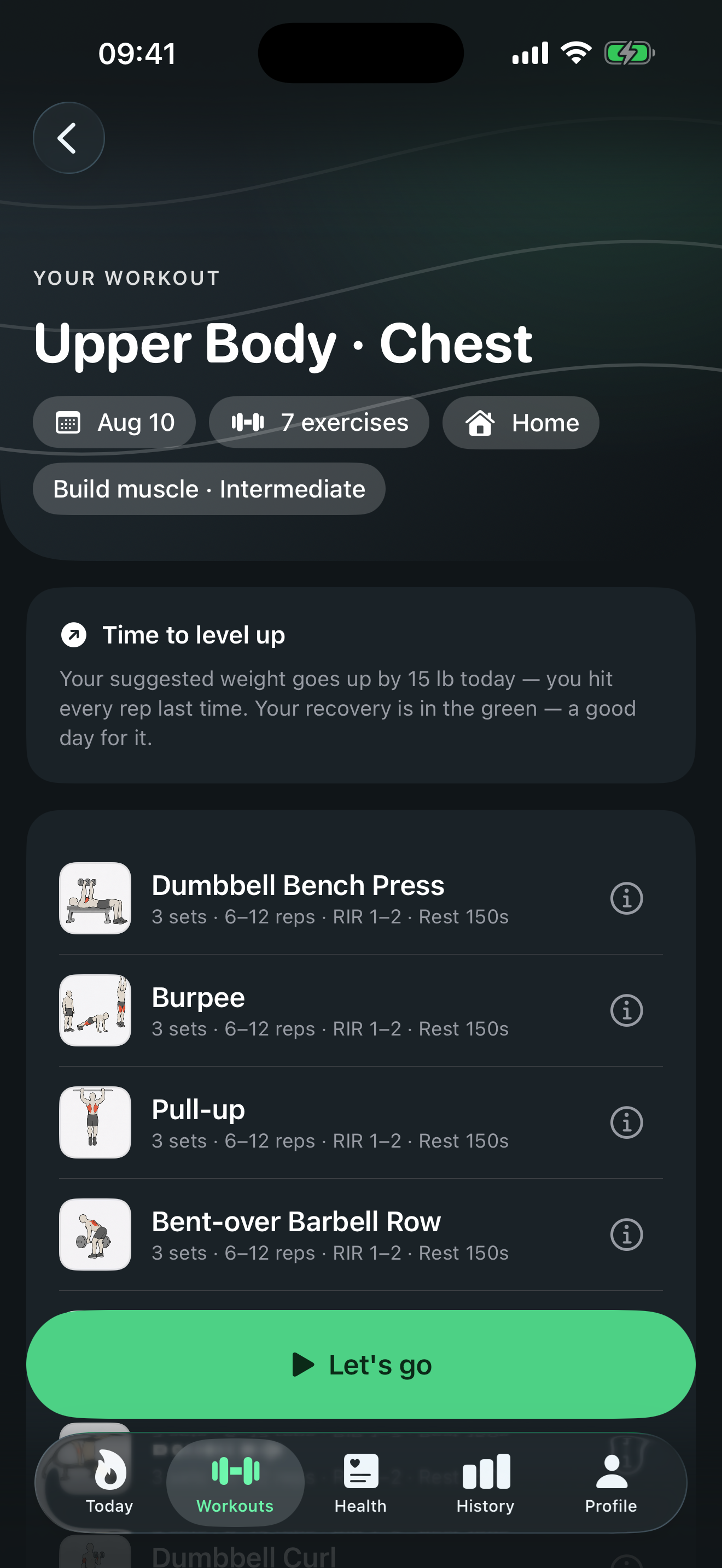Tap the Aug 10 date chip

point(114,423)
